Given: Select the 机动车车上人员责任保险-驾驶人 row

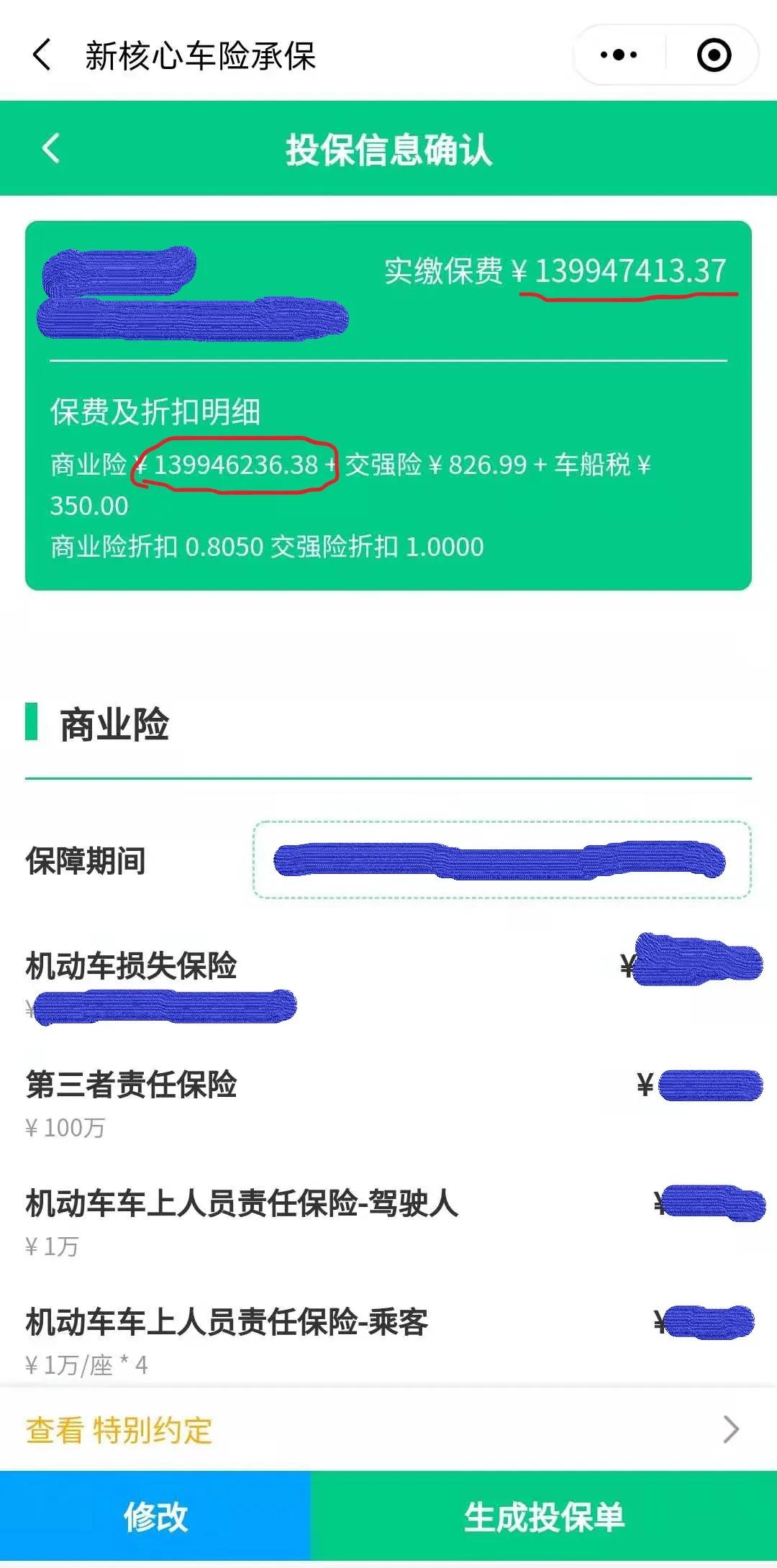Looking at the screenshot, I should 241,1205.
